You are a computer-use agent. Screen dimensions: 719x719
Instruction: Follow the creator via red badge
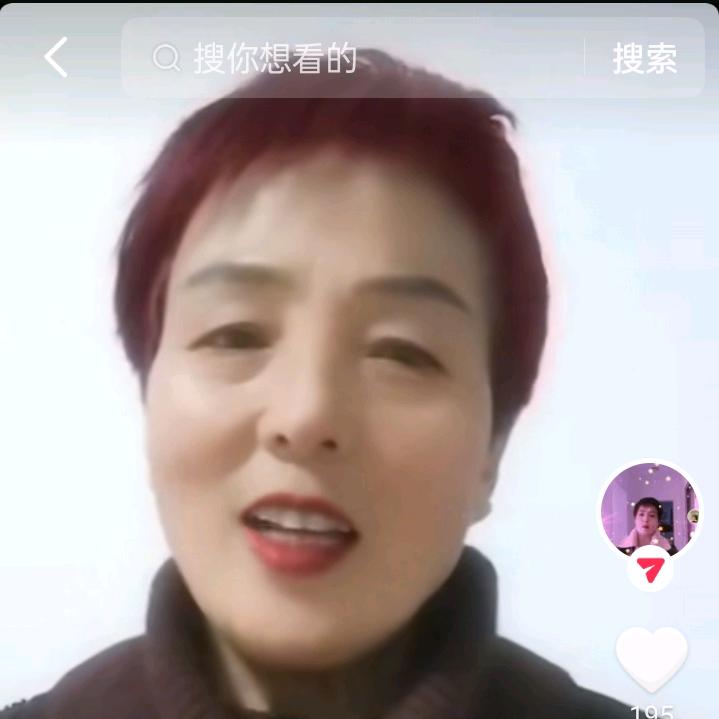pos(651,571)
